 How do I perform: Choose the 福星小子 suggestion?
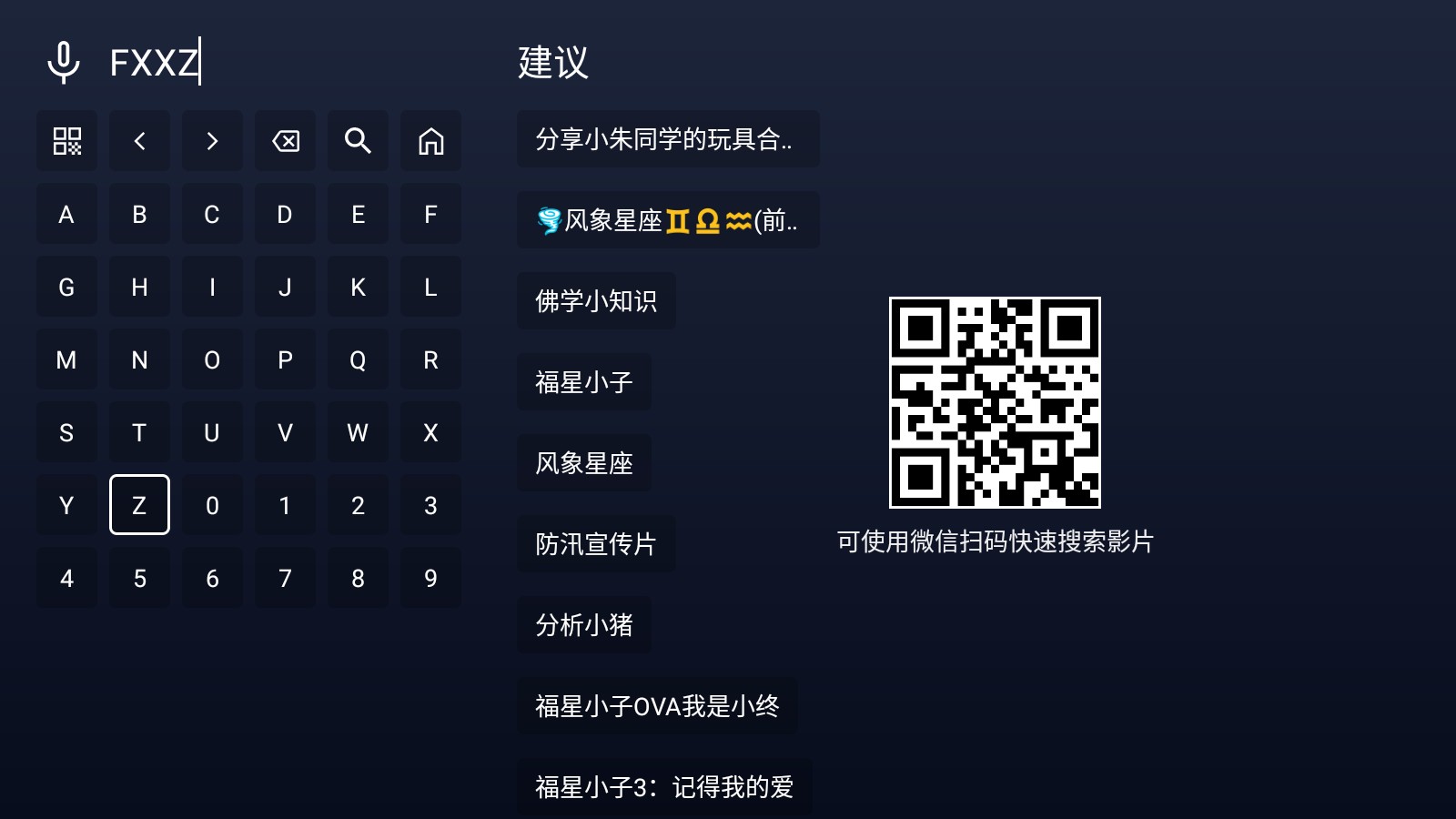click(x=583, y=382)
